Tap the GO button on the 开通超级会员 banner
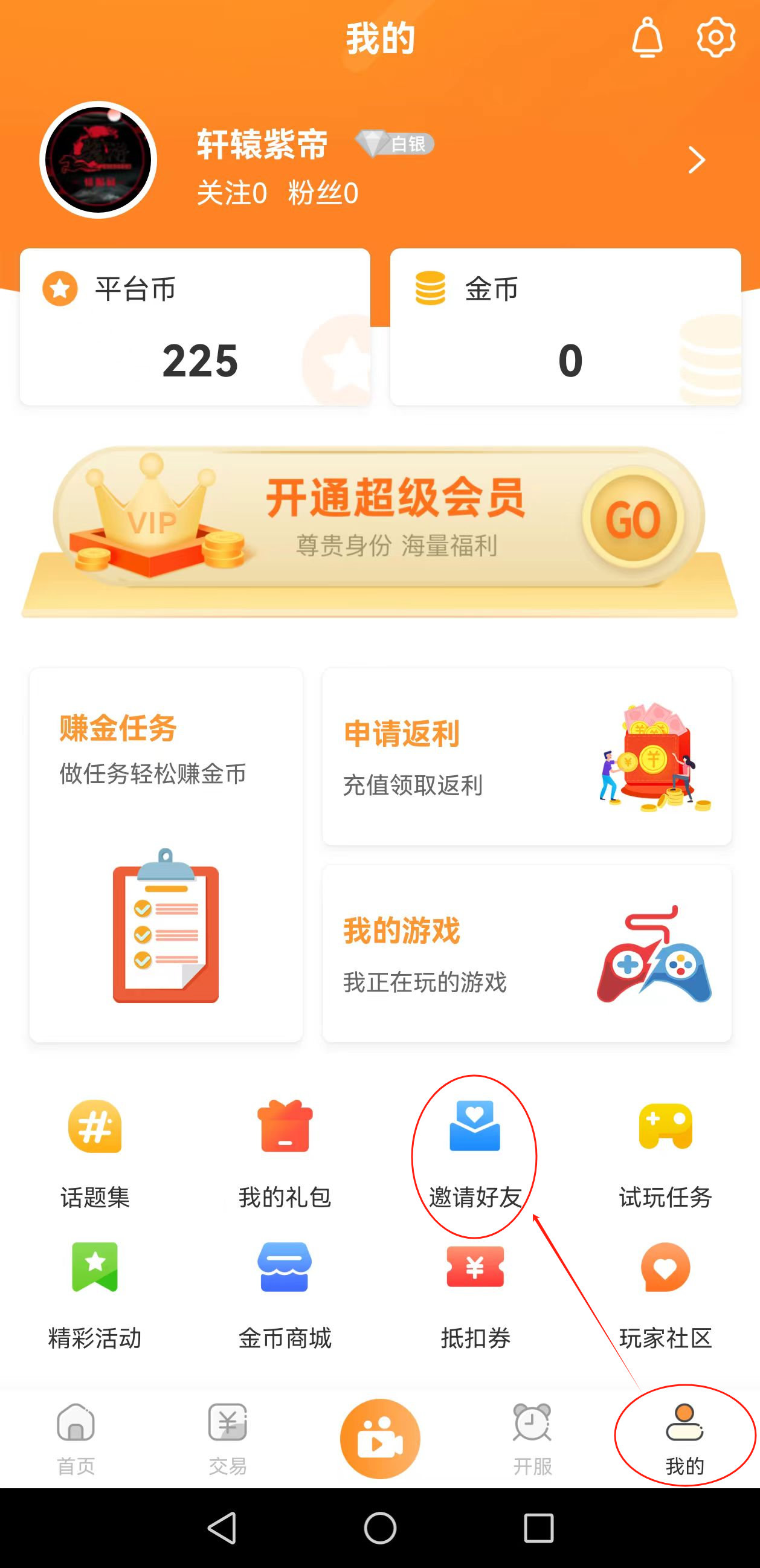 pos(633,519)
